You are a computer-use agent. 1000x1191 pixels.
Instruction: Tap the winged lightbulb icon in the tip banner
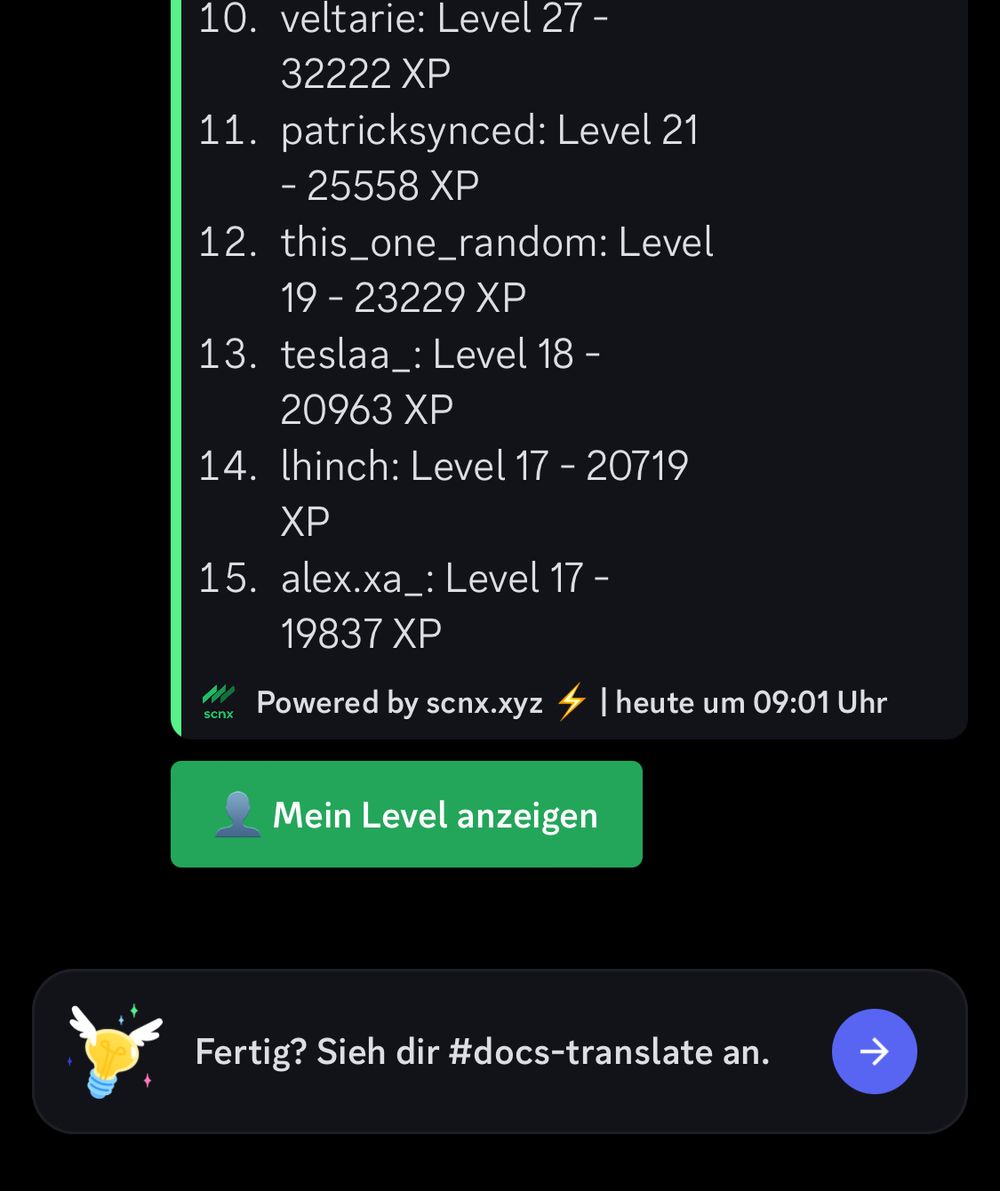pyautogui.click(x=112, y=1050)
